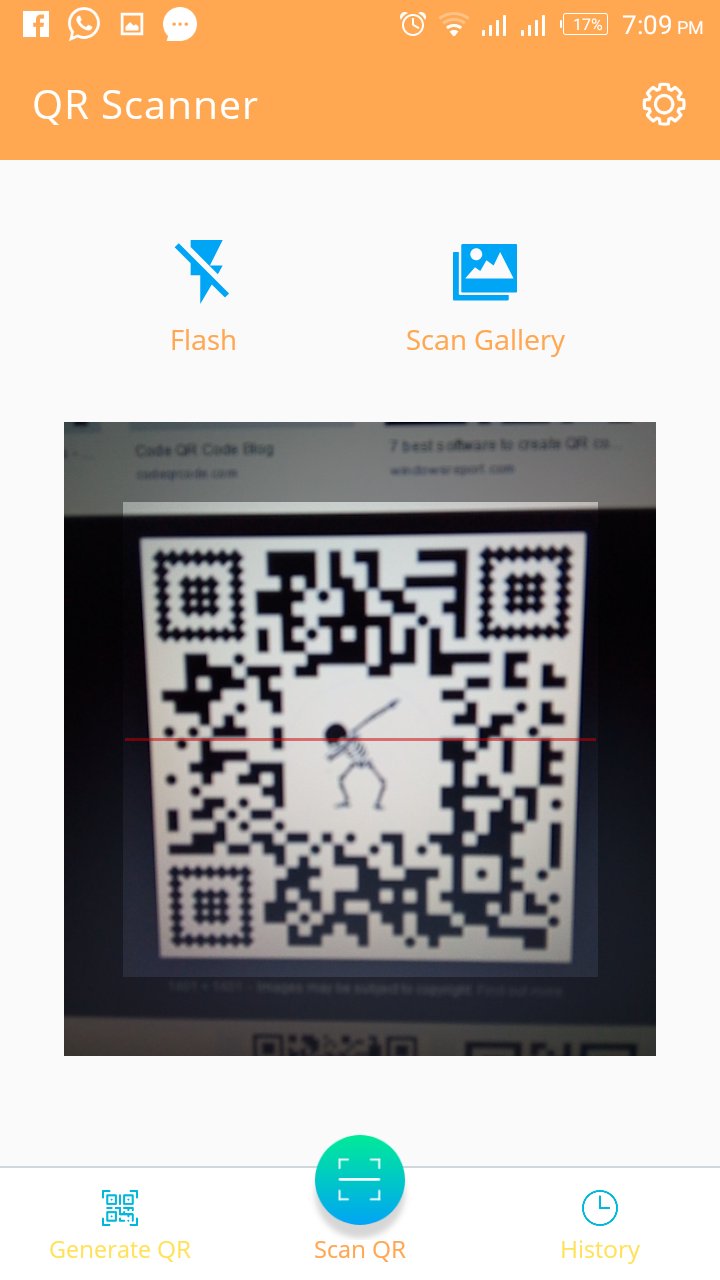Enable flash by tapping Flash label

(x=203, y=339)
